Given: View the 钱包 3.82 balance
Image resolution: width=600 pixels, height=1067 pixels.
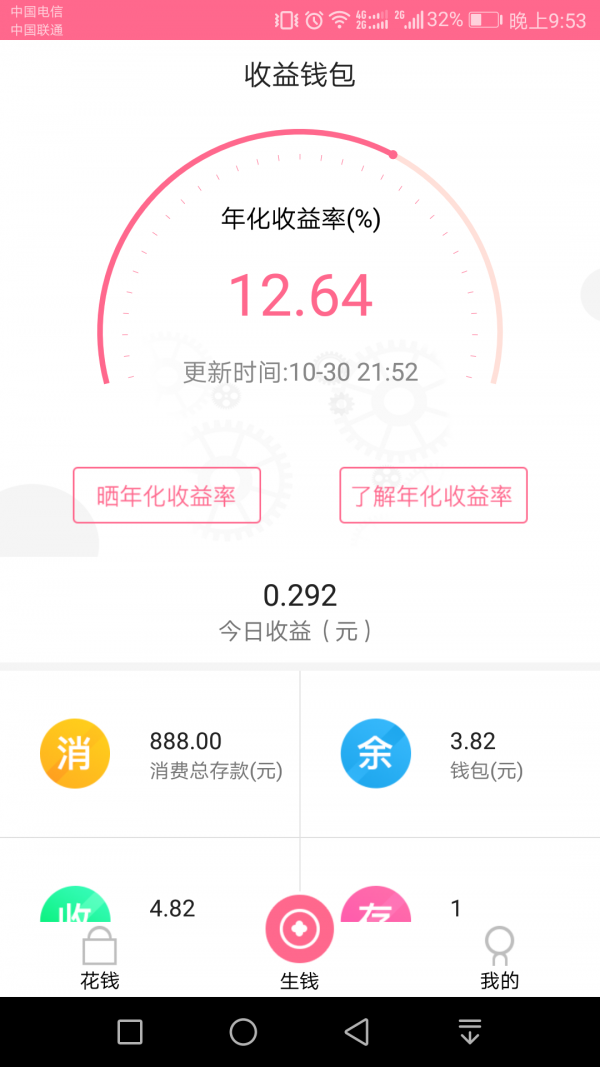Looking at the screenshot, I should 450,754.
